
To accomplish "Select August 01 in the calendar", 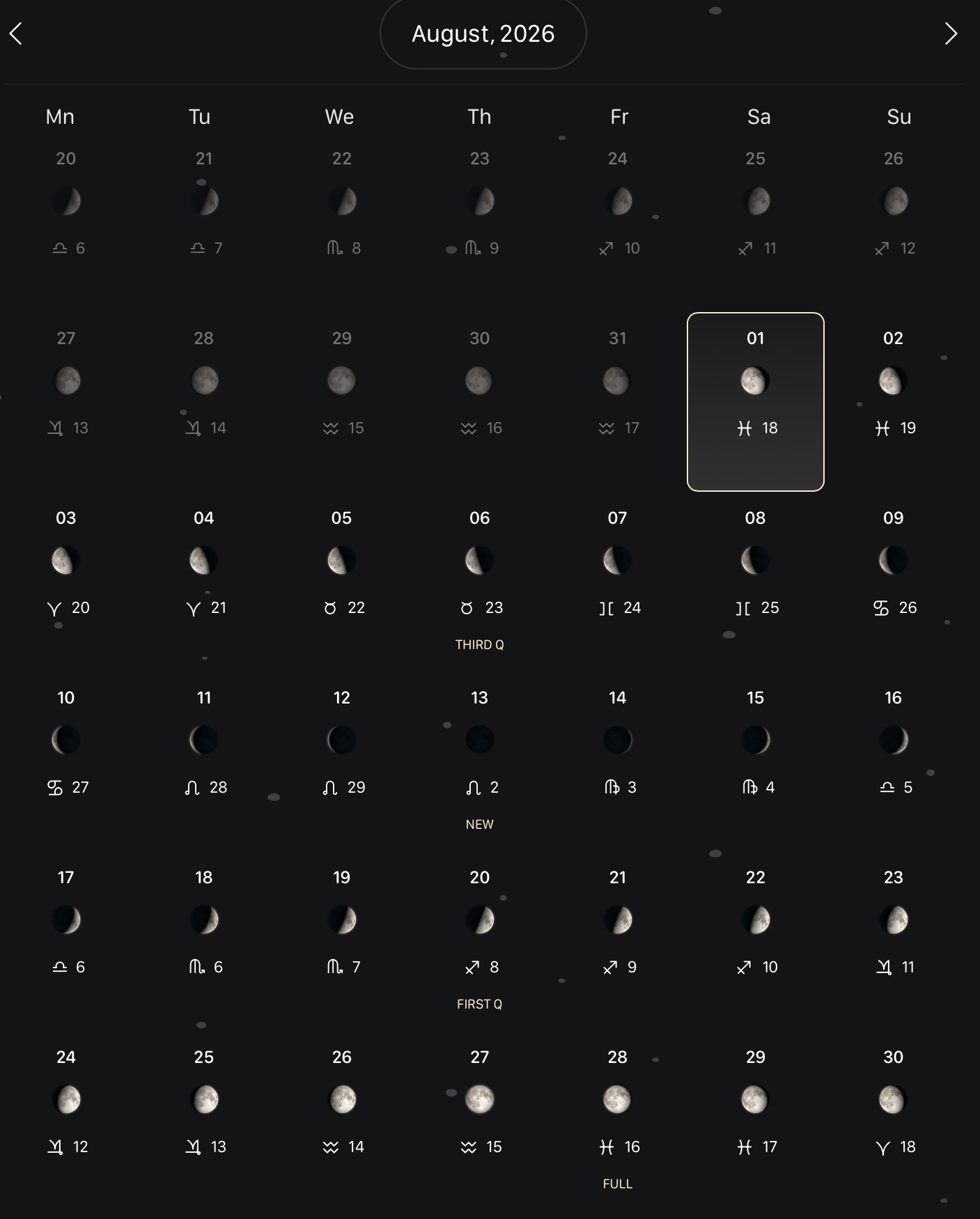I will [x=755, y=401].
